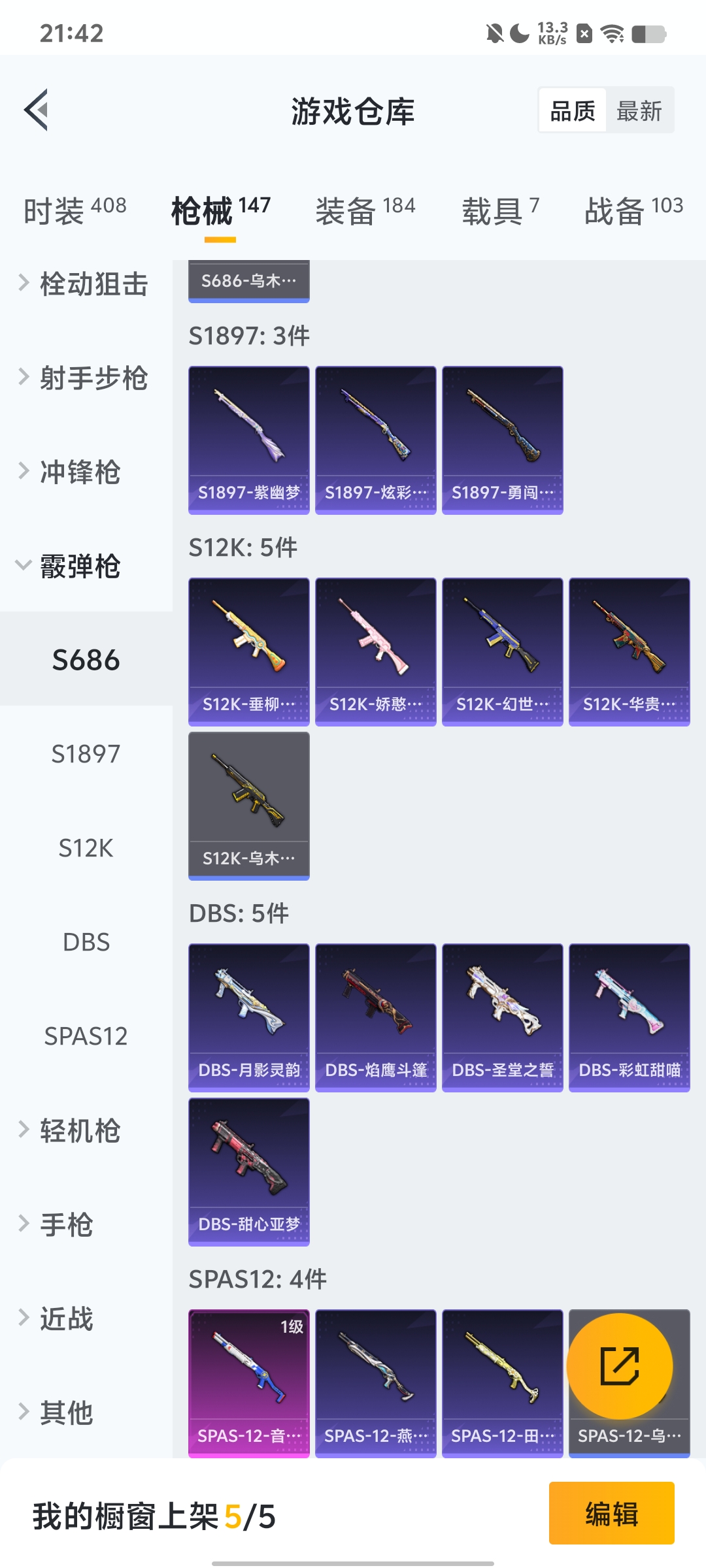Expand the 射手步枪 category
The image size is (706, 1568).
(85, 378)
